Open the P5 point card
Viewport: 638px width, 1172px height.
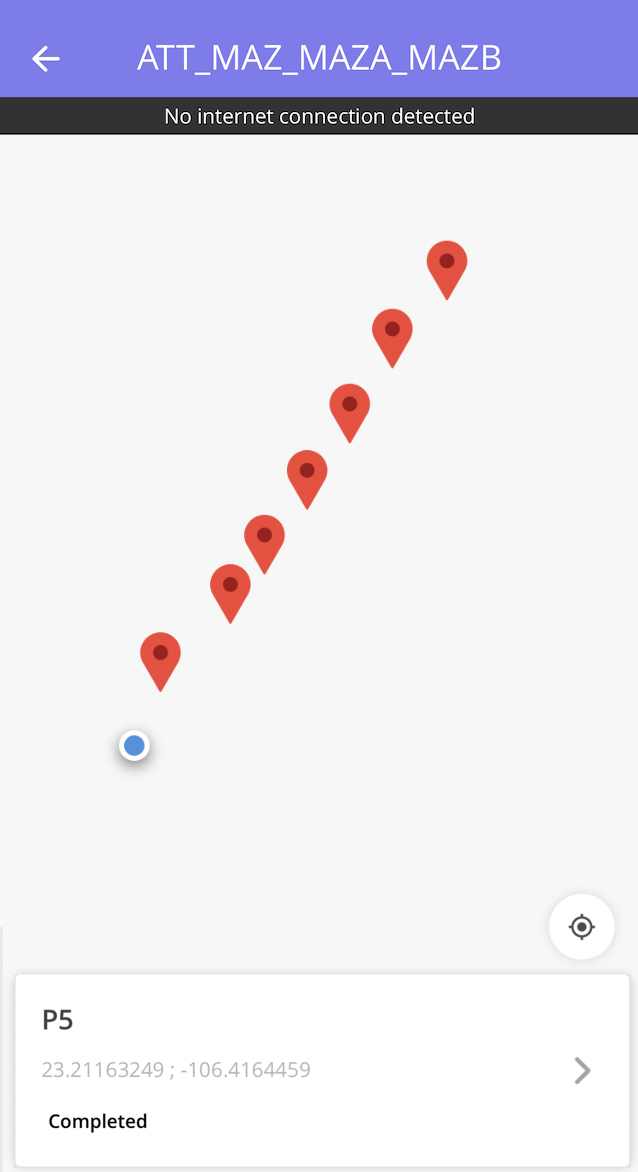point(322,1070)
